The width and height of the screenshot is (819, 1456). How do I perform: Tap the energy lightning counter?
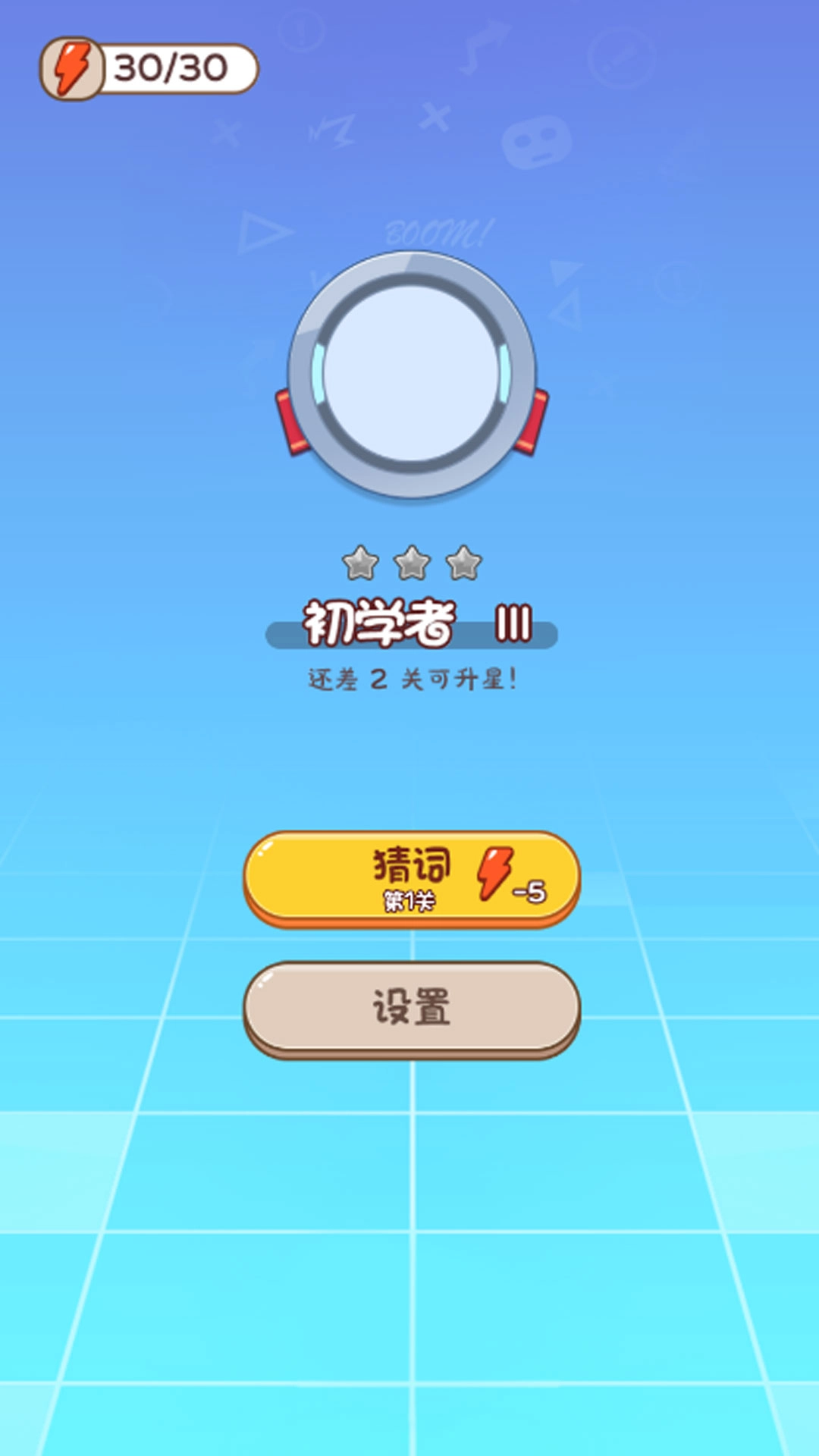[149, 68]
